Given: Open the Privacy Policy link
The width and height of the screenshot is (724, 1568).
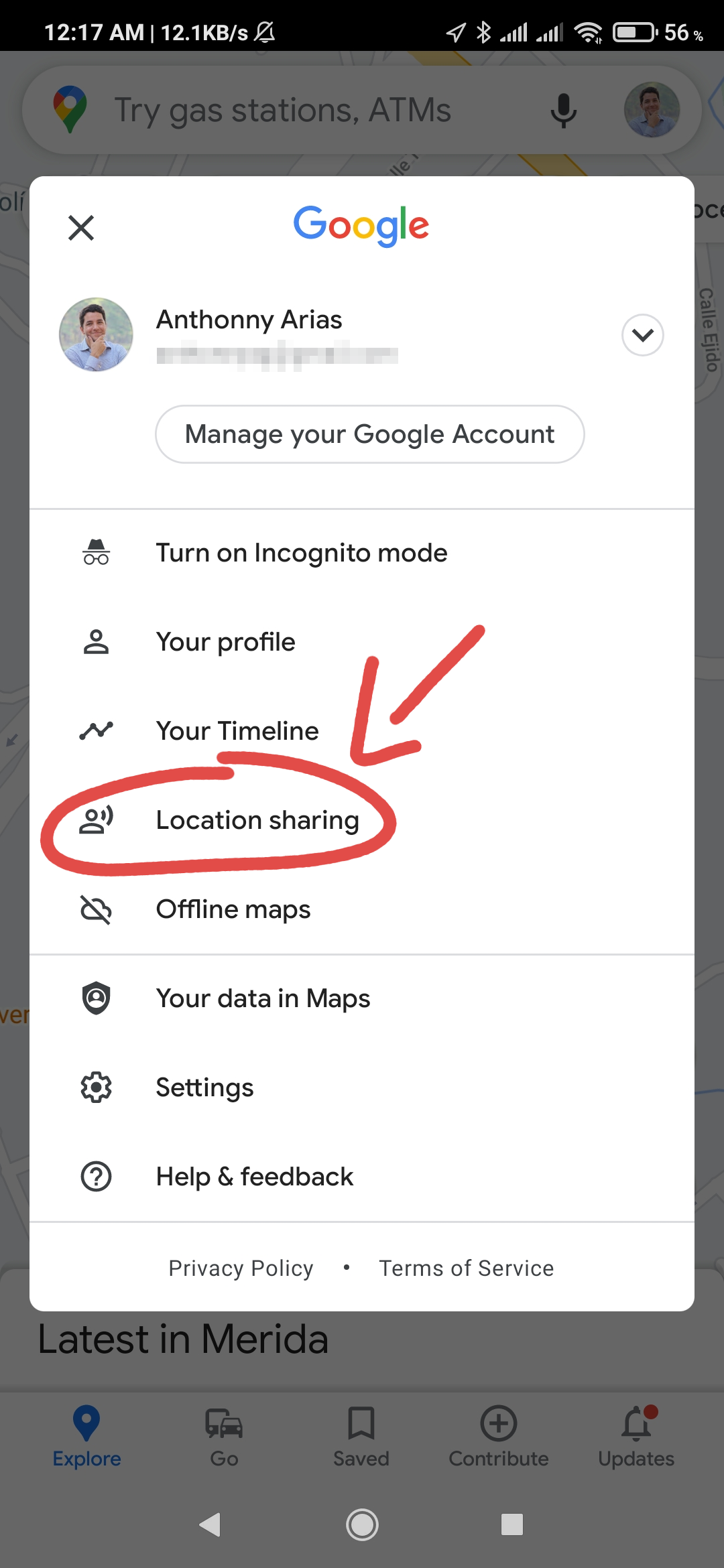Looking at the screenshot, I should coord(240,1267).
